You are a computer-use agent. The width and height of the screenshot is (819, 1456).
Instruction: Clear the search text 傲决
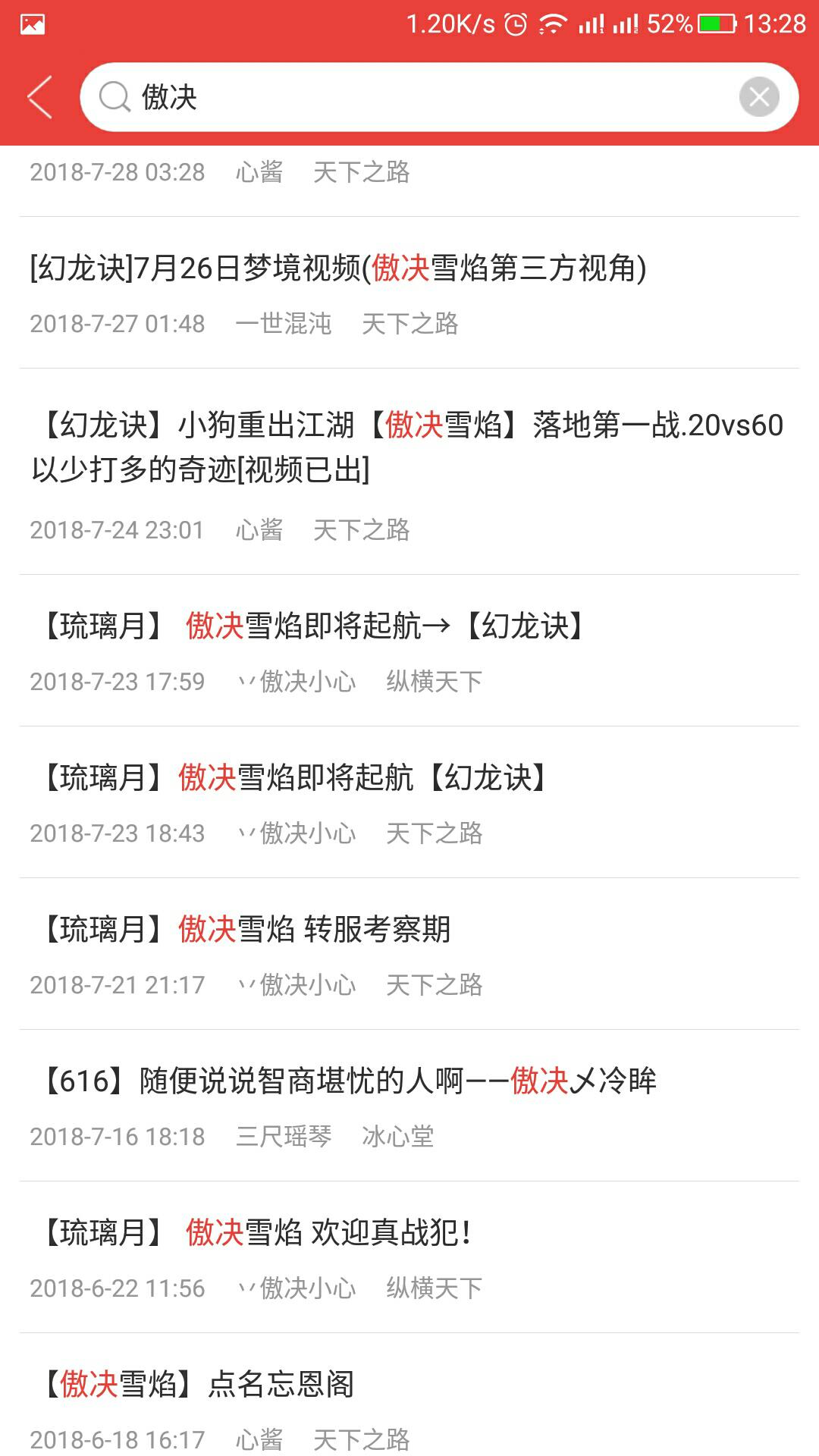pos(759,97)
